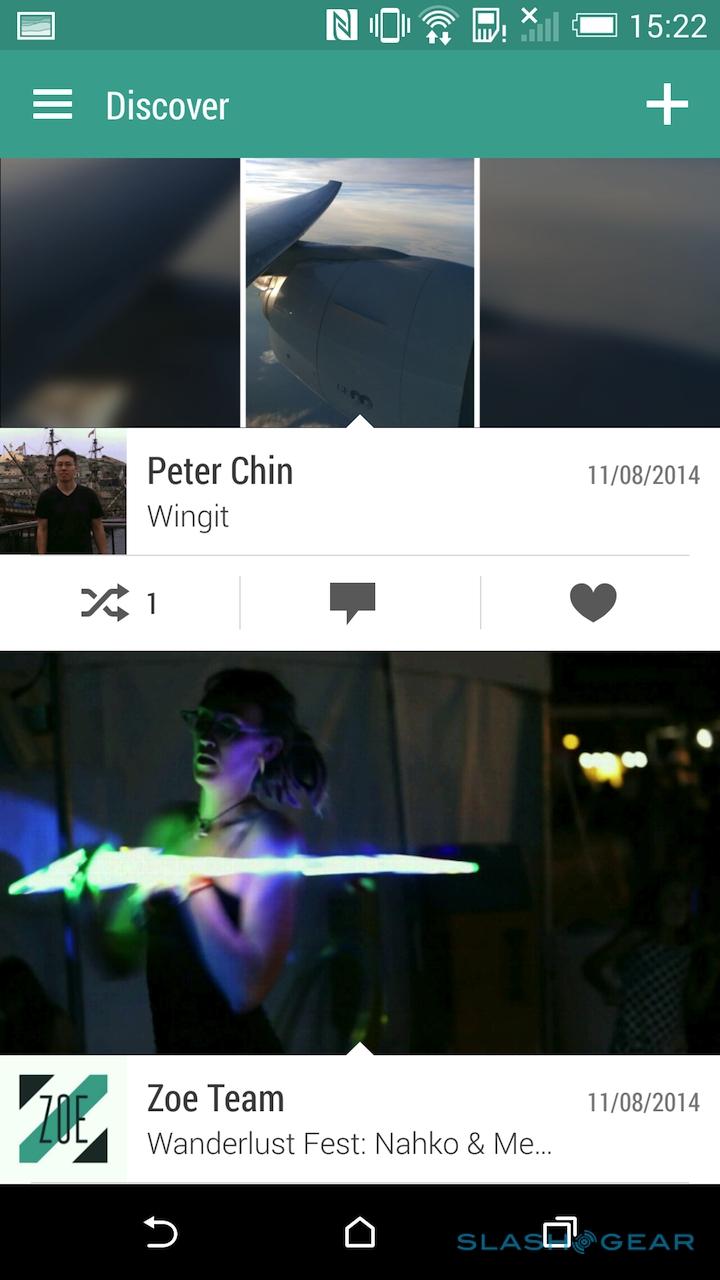The height and width of the screenshot is (1280, 720).
Task: Tap the plus icon to add new
Action: 667,105
